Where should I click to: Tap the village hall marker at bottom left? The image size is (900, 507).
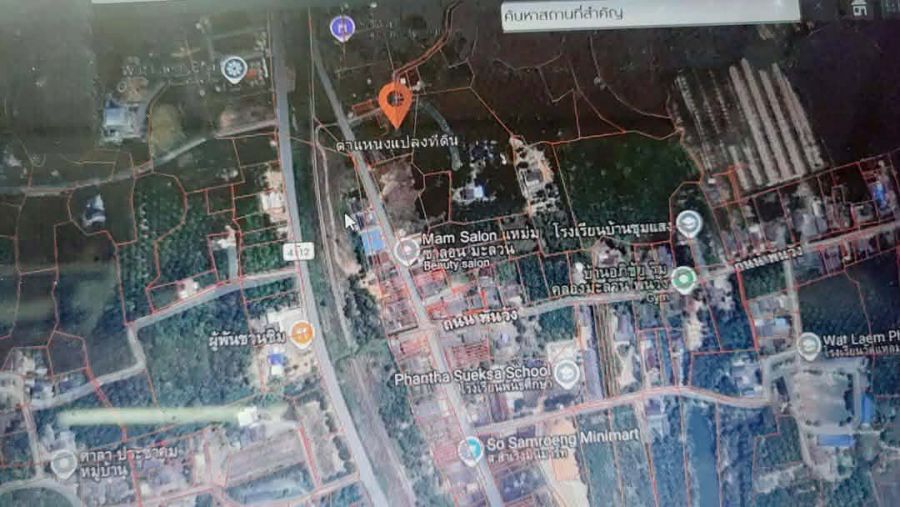tap(63, 463)
